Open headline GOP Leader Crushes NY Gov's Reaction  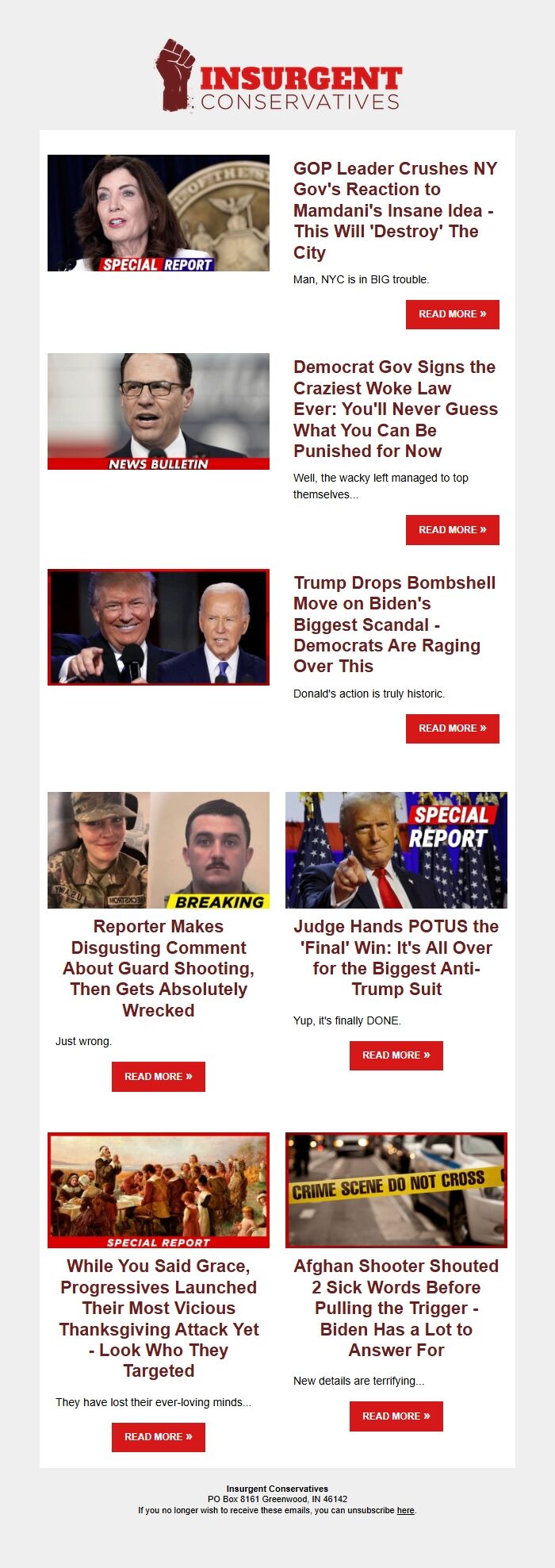point(395,210)
